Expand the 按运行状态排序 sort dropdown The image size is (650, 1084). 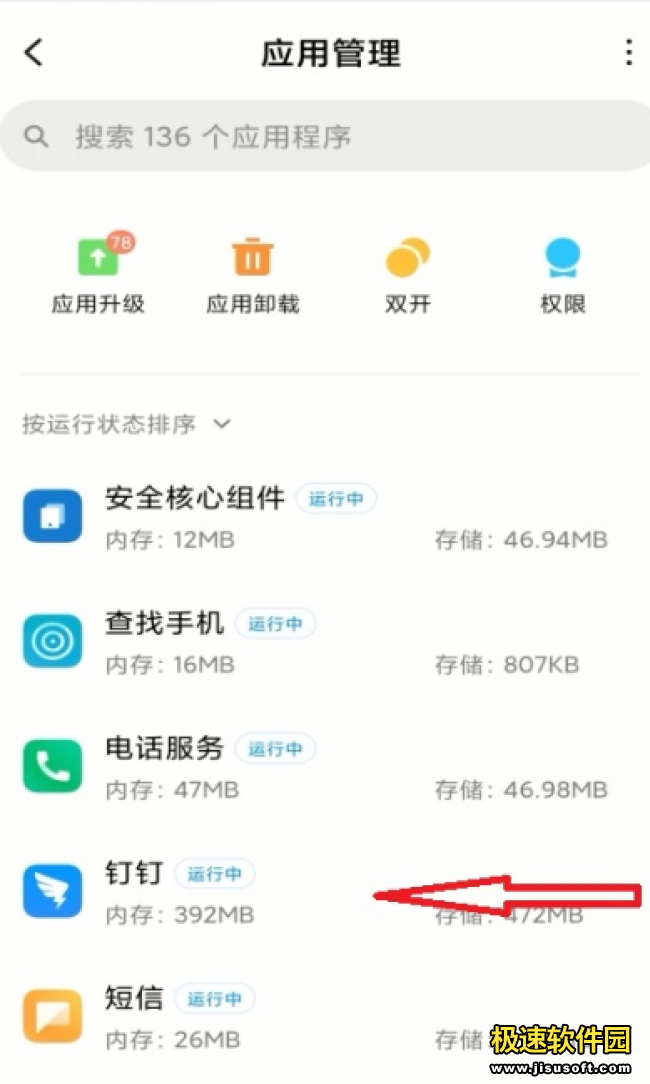coord(126,424)
